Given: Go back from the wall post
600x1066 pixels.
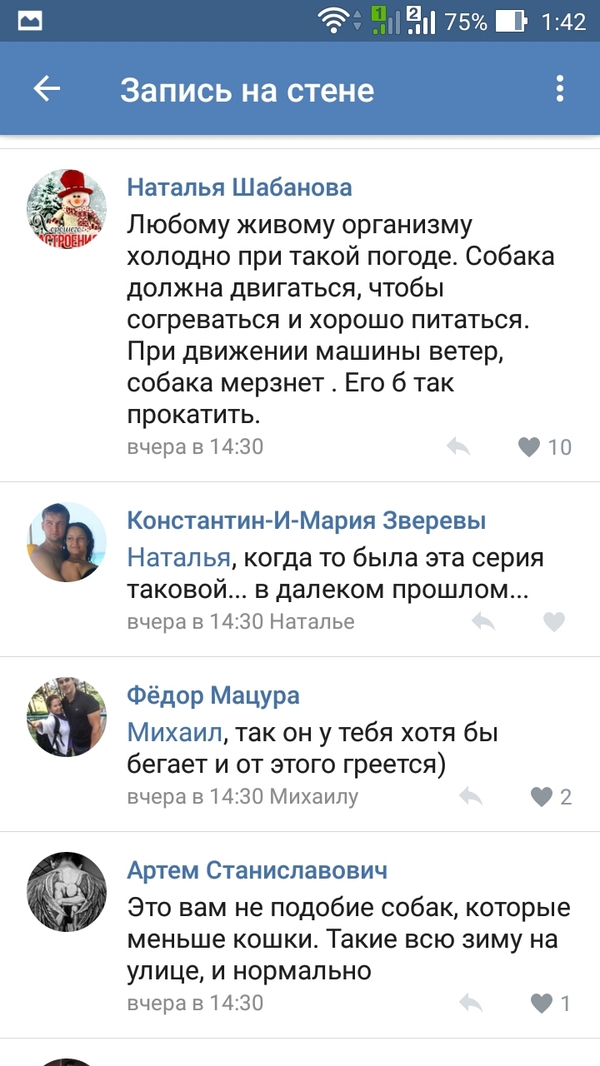Looking at the screenshot, I should coord(47,89).
